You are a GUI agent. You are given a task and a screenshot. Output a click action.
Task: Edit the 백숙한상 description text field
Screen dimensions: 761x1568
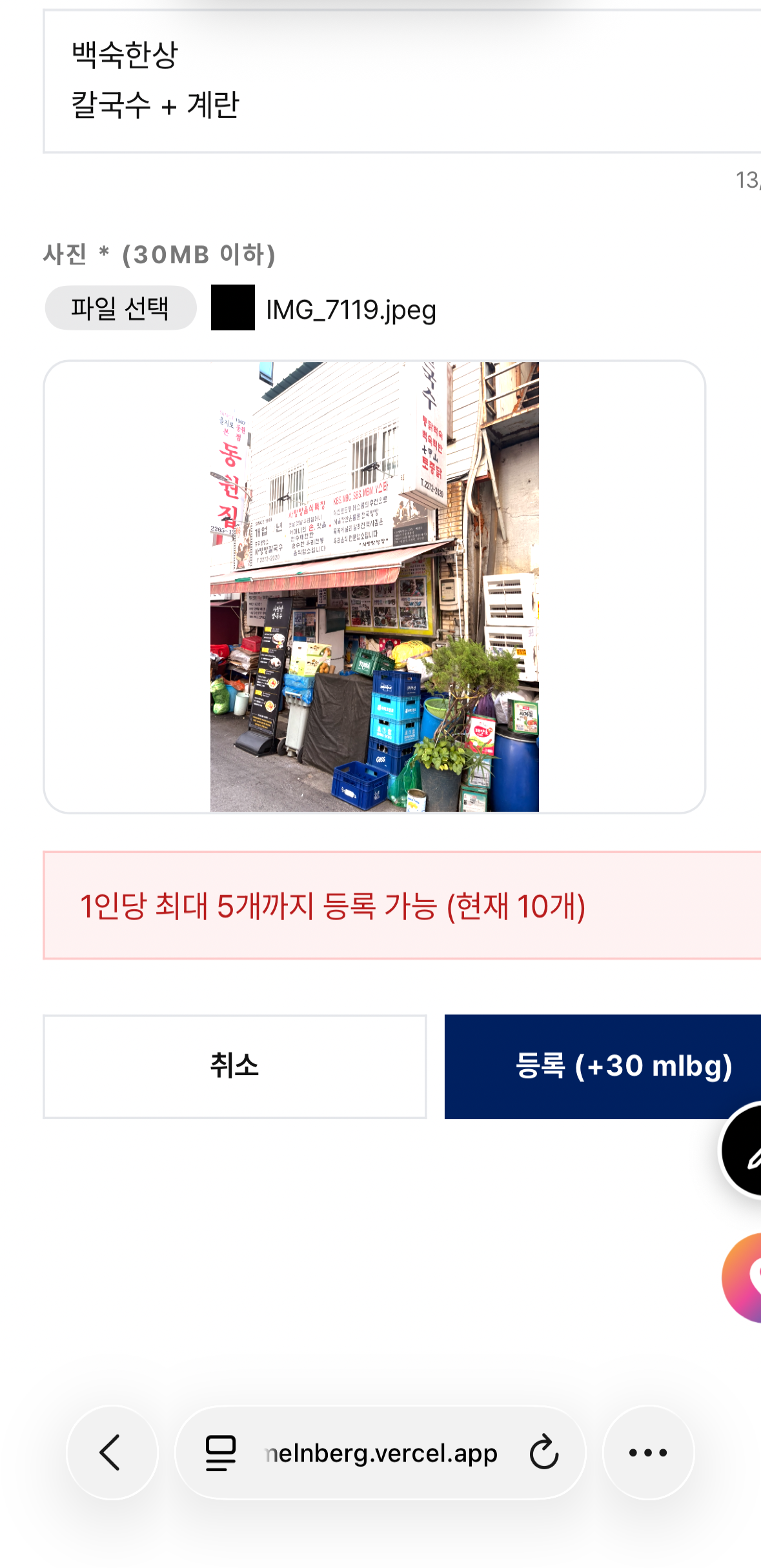[402, 81]
